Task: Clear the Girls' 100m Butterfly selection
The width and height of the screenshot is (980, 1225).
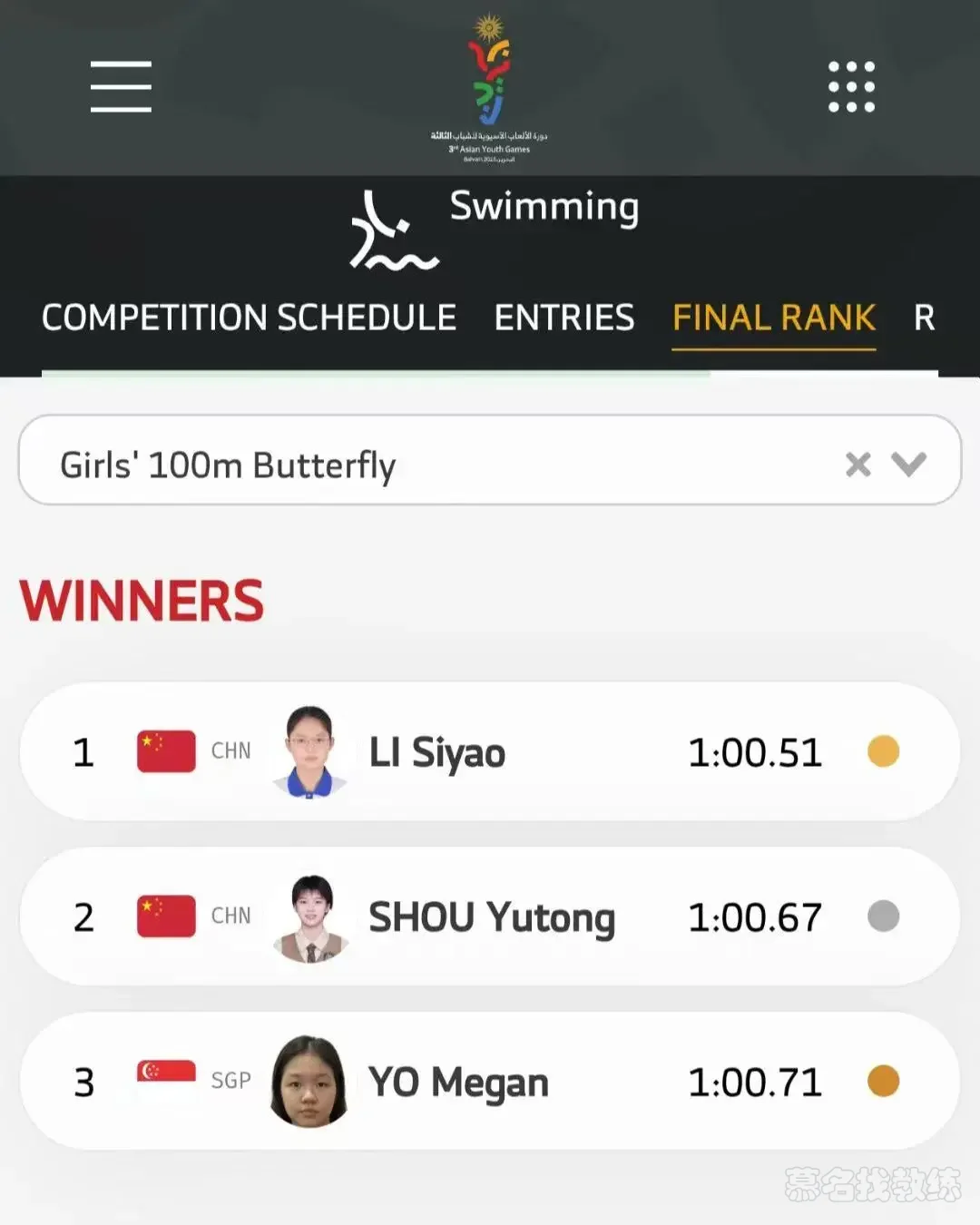Action: coord(857,465)
